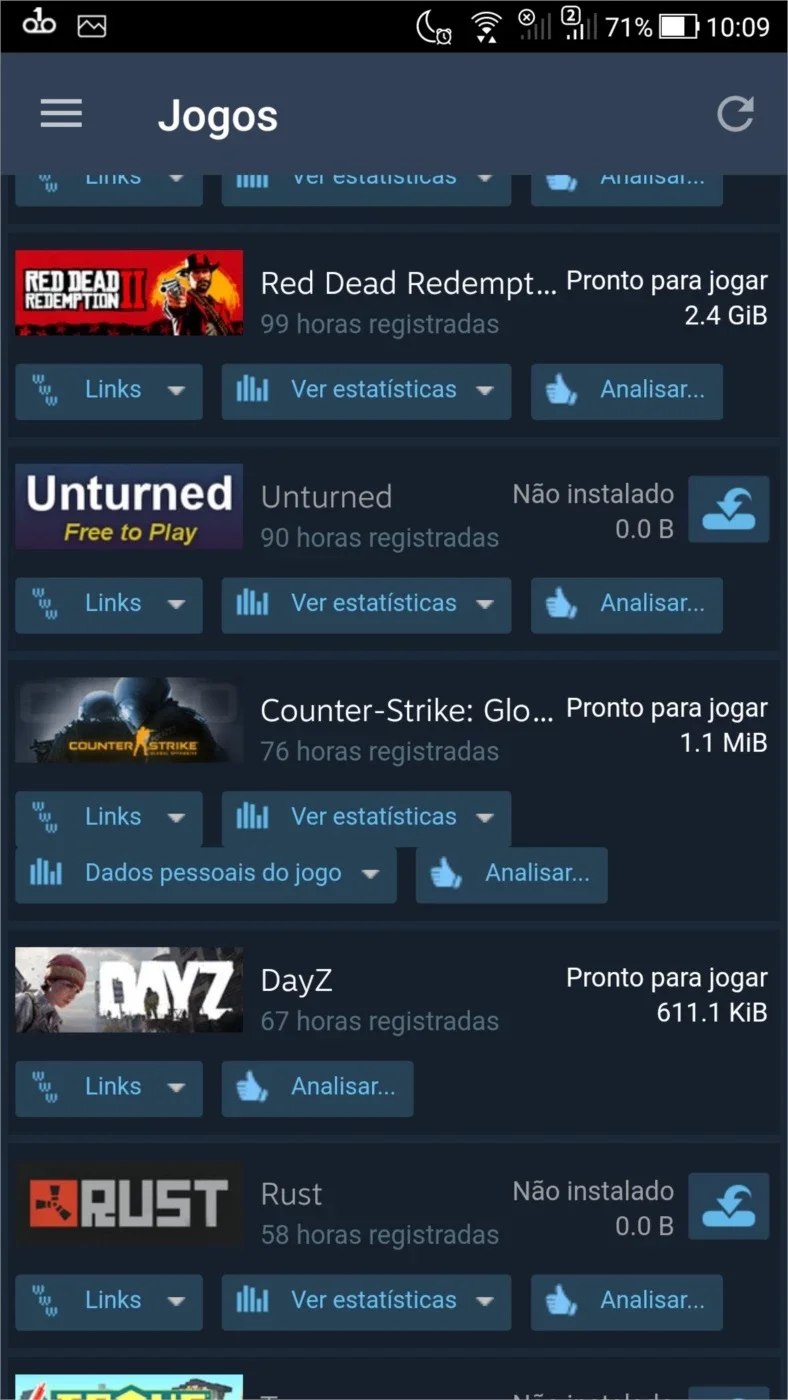Expand Links dropdown under Counter-Strike

[109, 818]
